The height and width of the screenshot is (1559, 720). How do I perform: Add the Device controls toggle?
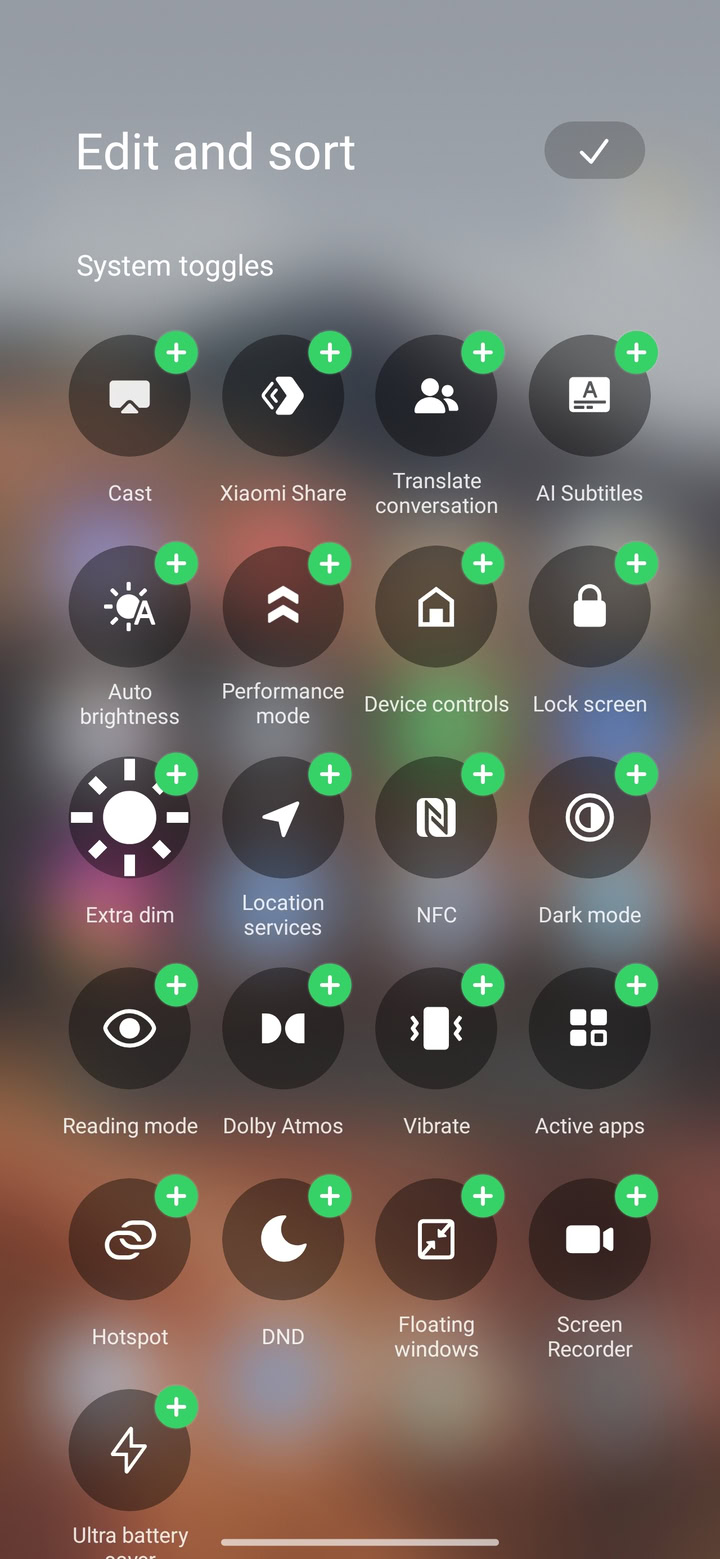[x=482, y=564]
